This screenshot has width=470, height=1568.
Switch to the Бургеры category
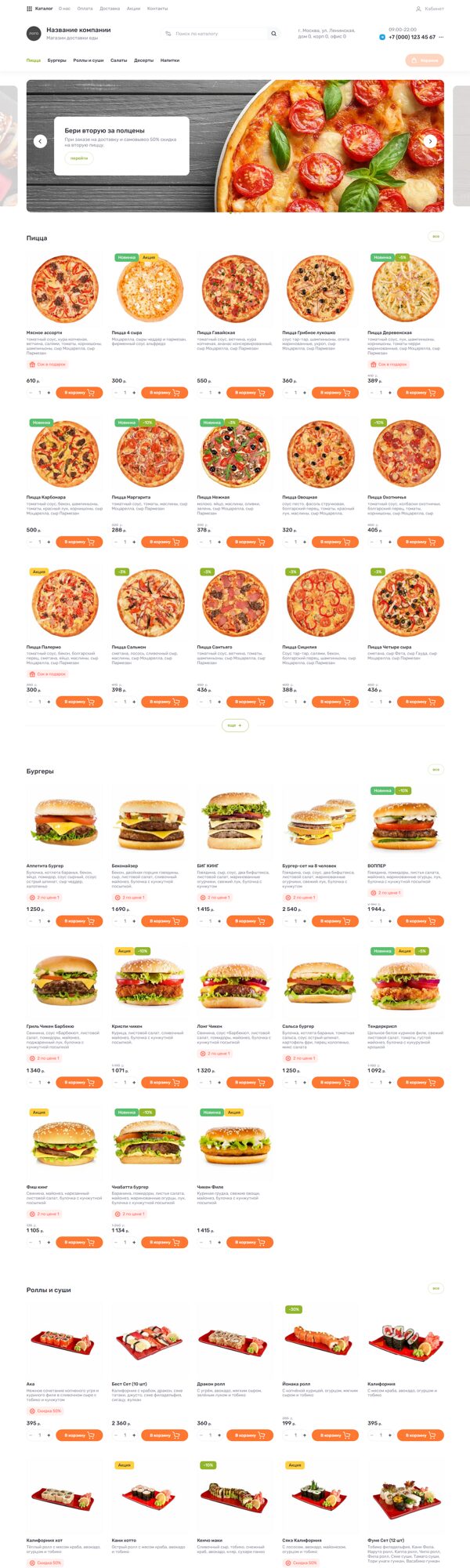coord(56,60)
